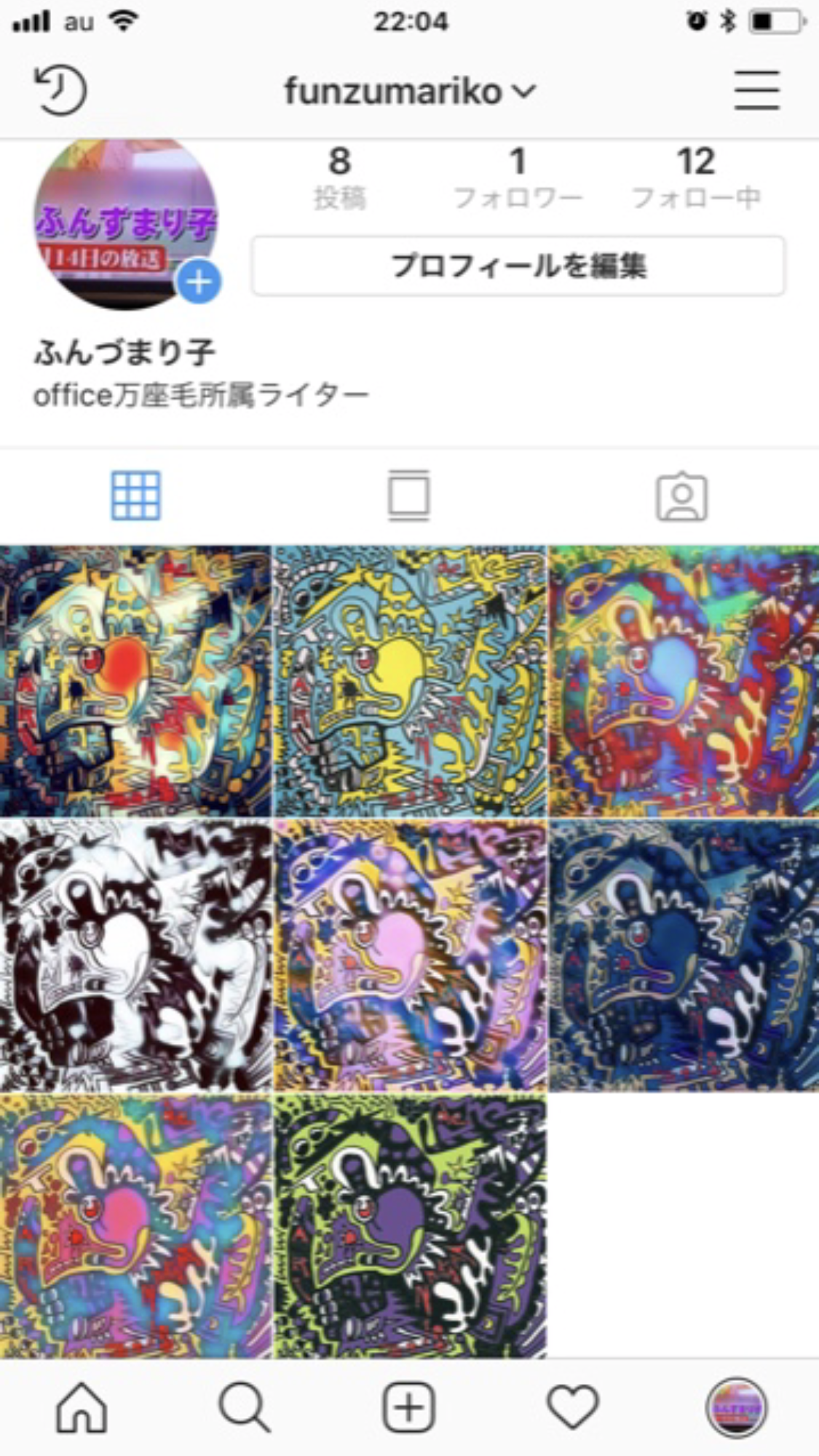Tap profile avatar in bottom bar

737,1407
